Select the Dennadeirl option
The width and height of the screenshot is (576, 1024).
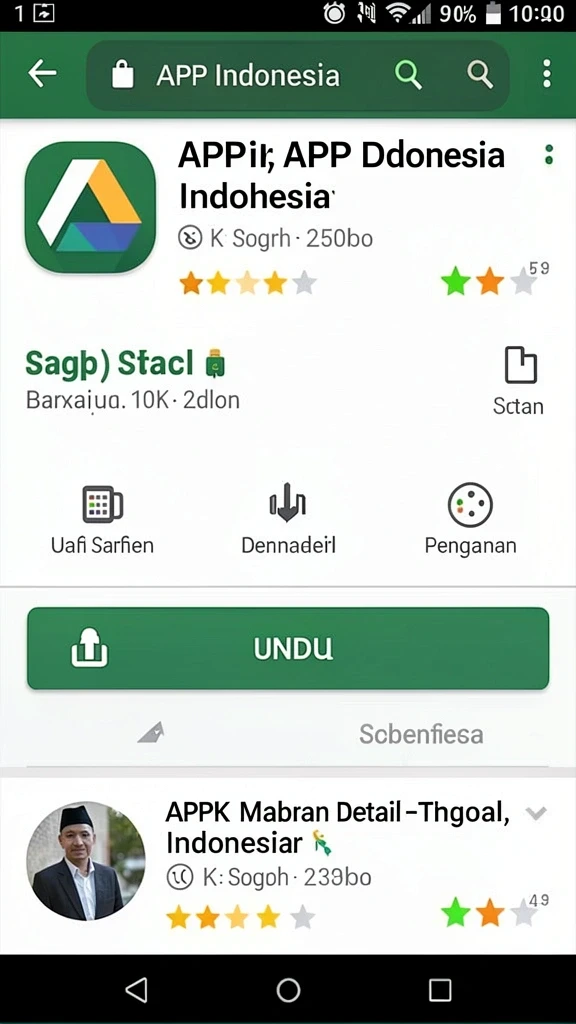(x=288, y=520)
